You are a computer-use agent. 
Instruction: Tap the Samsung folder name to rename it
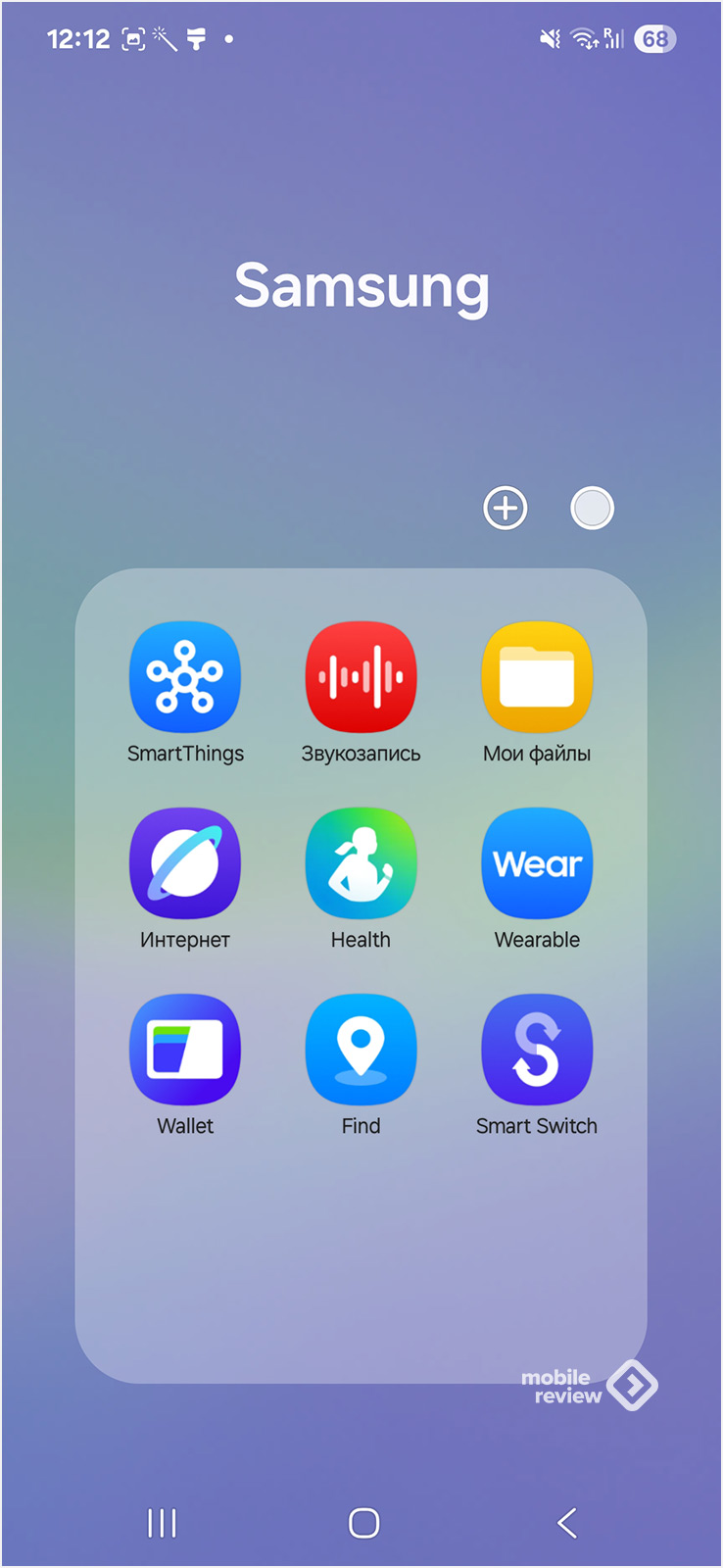(361, 286)
